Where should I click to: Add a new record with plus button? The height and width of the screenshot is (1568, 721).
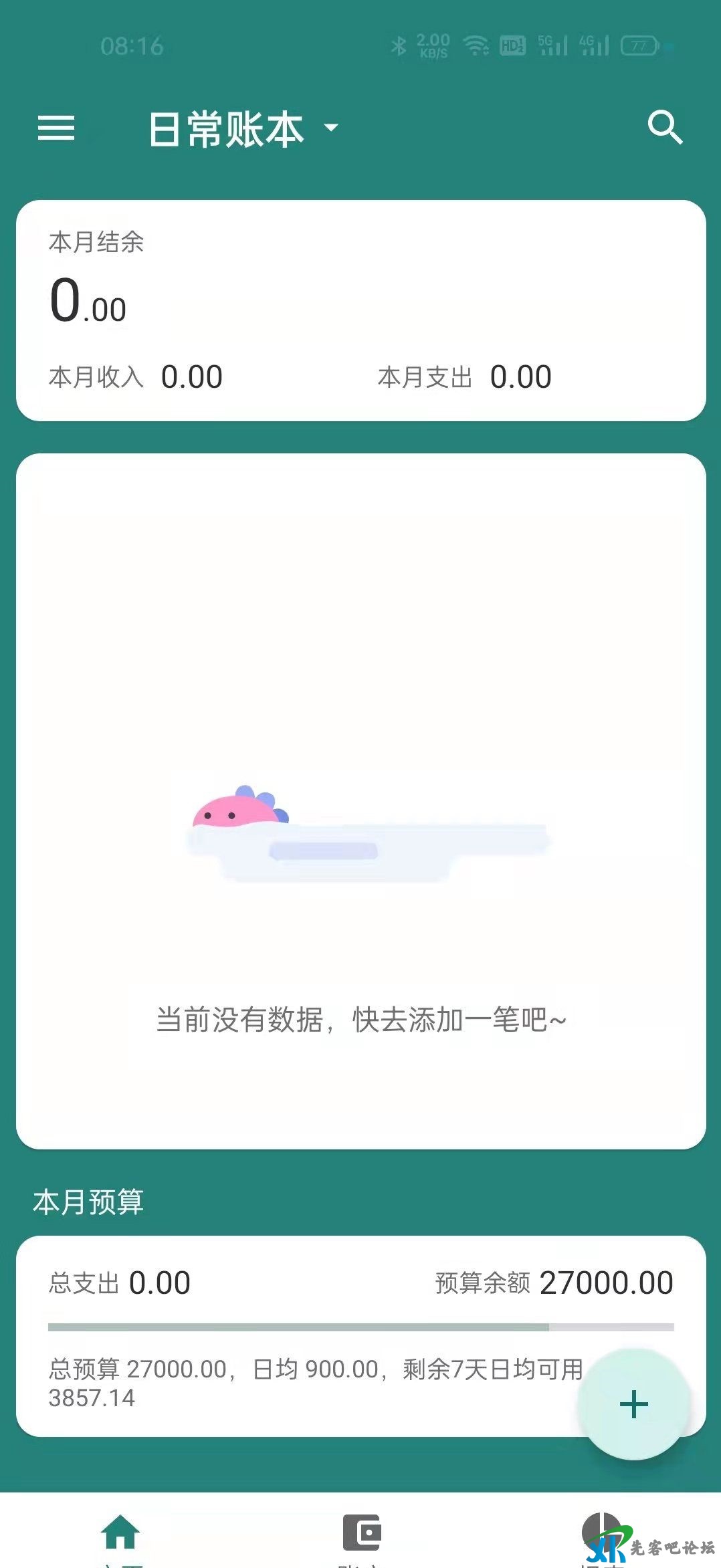click(x=633, y=1404)
